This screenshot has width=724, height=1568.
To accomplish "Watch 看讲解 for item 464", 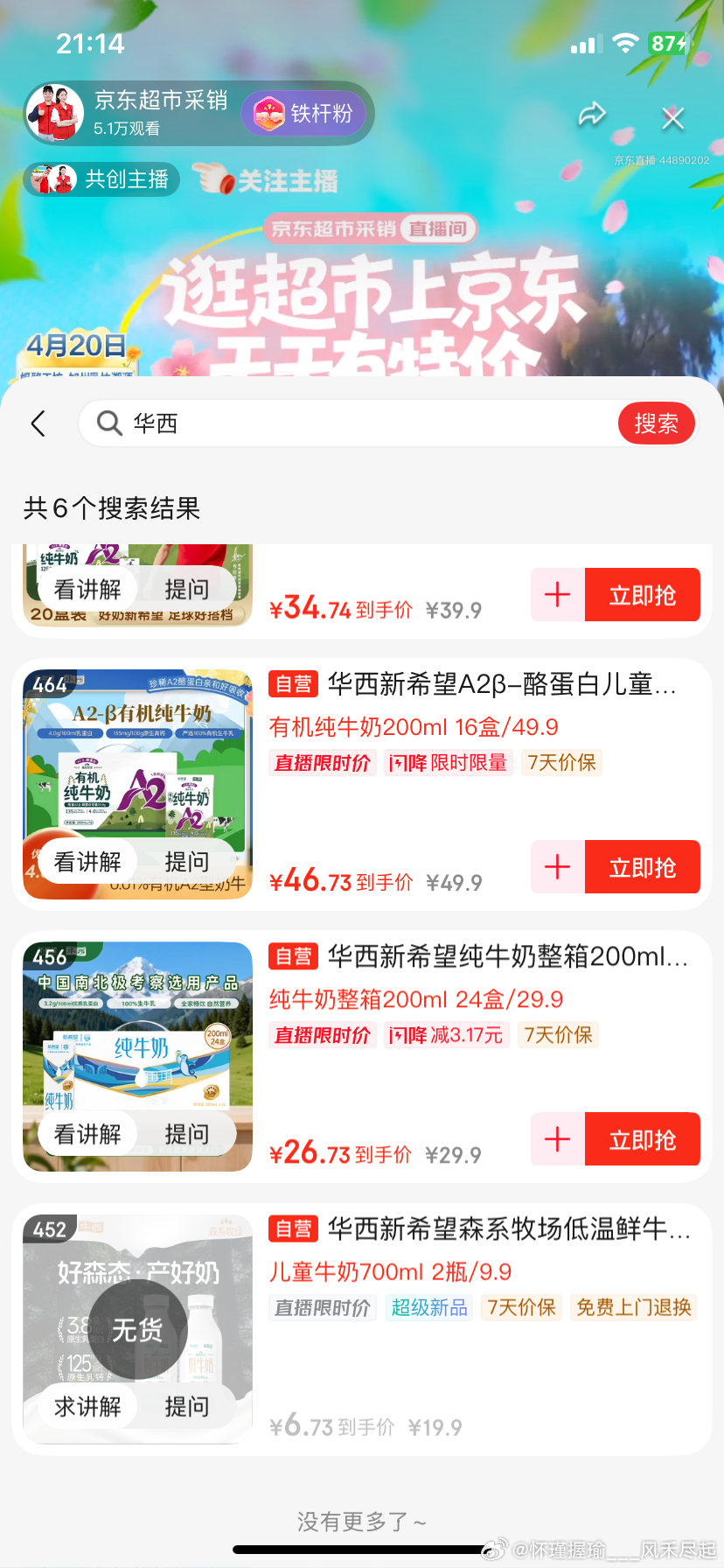I will point(87,862).
